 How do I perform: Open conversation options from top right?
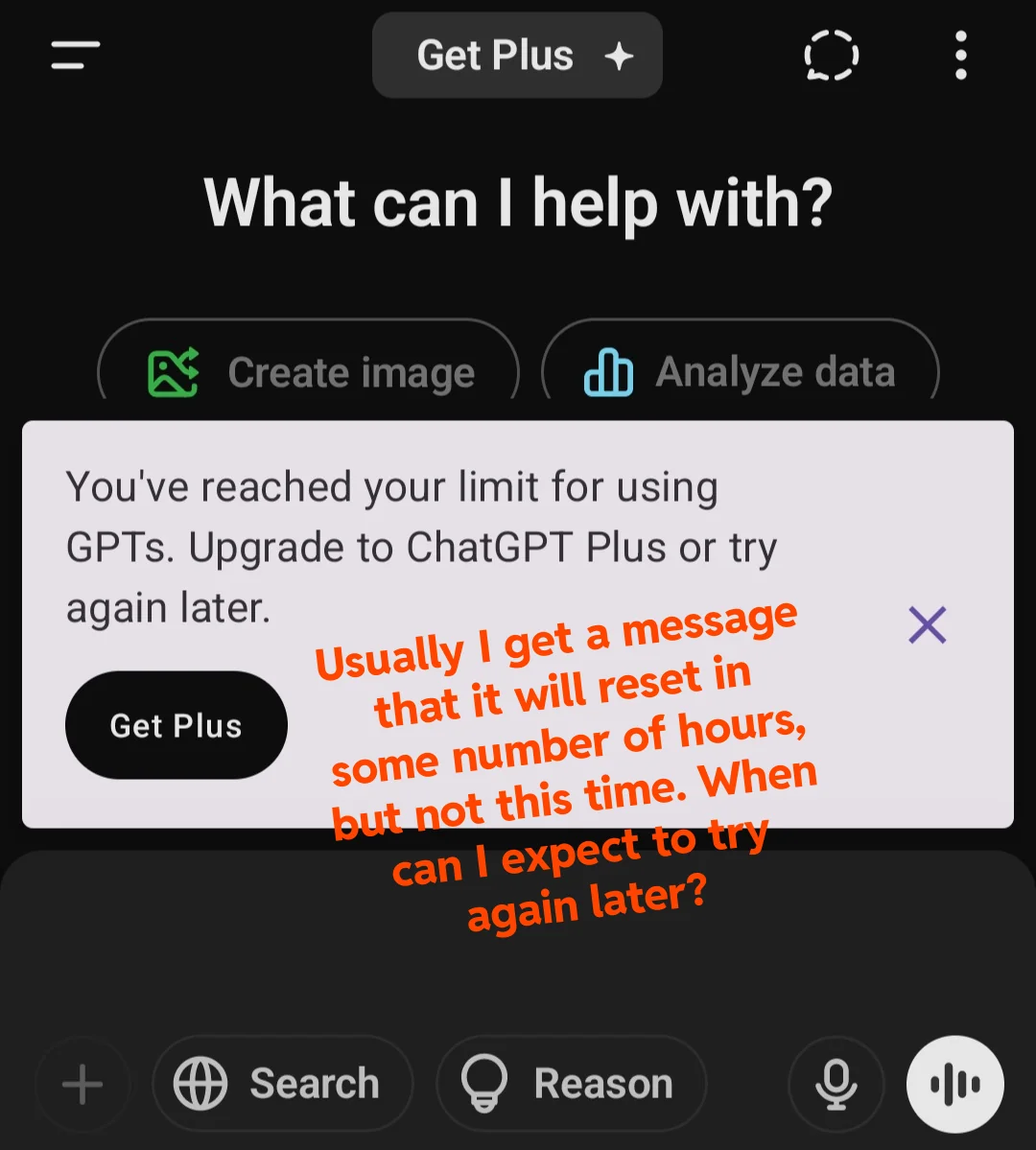click(961, 55)
